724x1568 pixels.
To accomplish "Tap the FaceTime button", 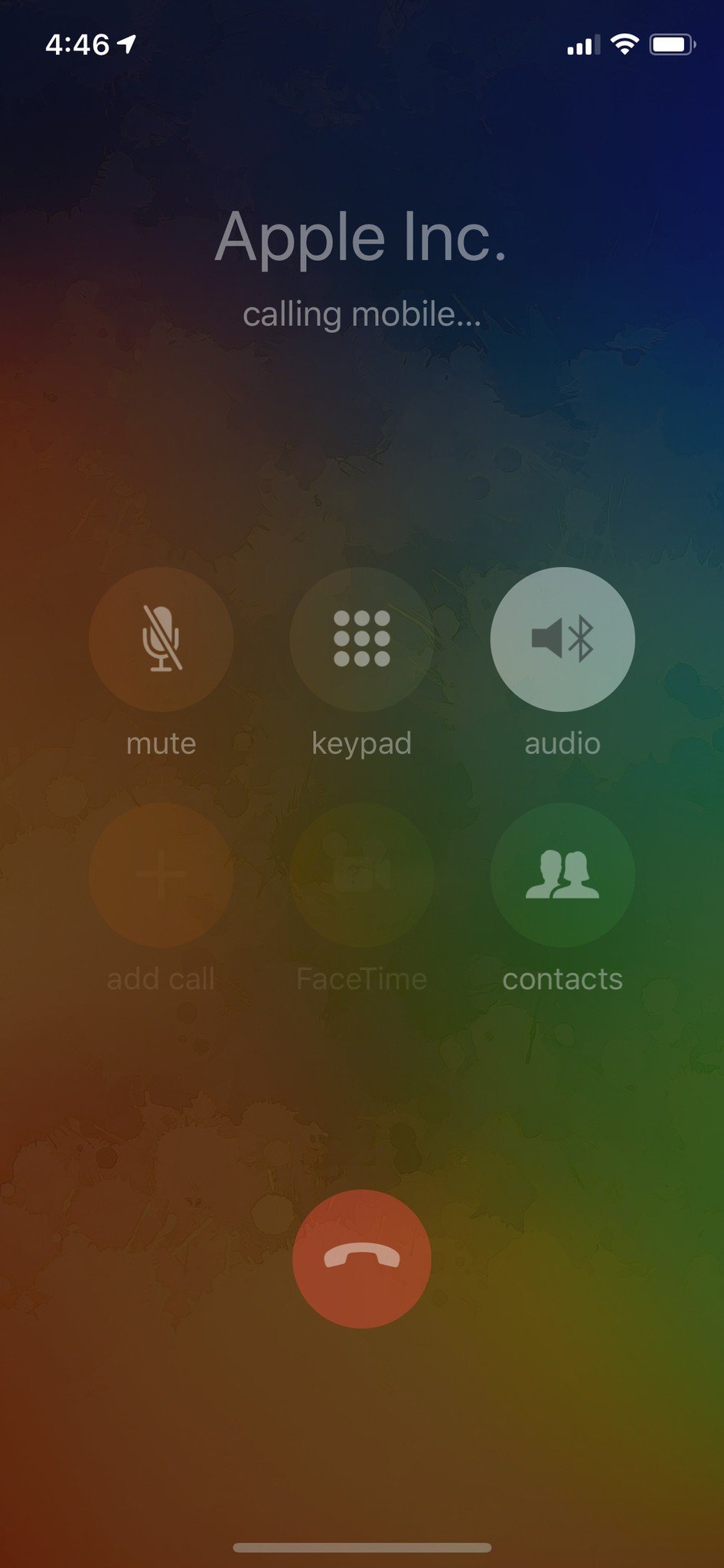I will (361, 875).
